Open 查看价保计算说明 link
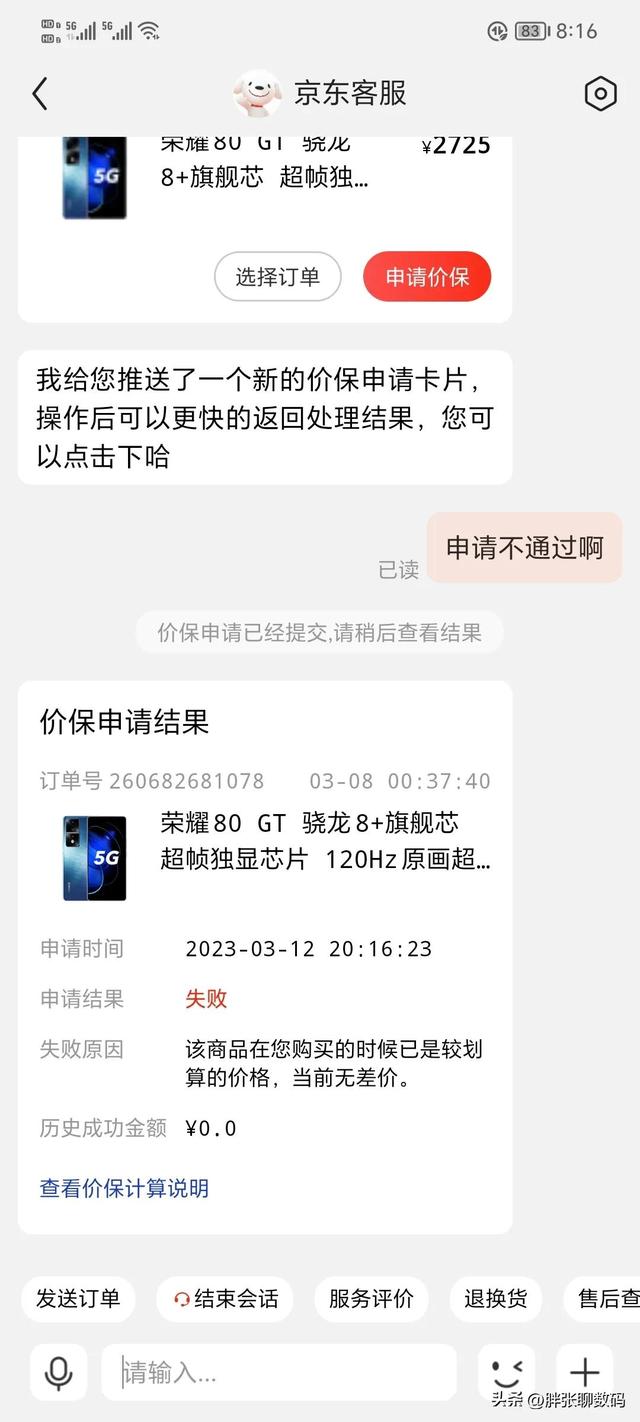640x1422 pixels. [124, 1188]
